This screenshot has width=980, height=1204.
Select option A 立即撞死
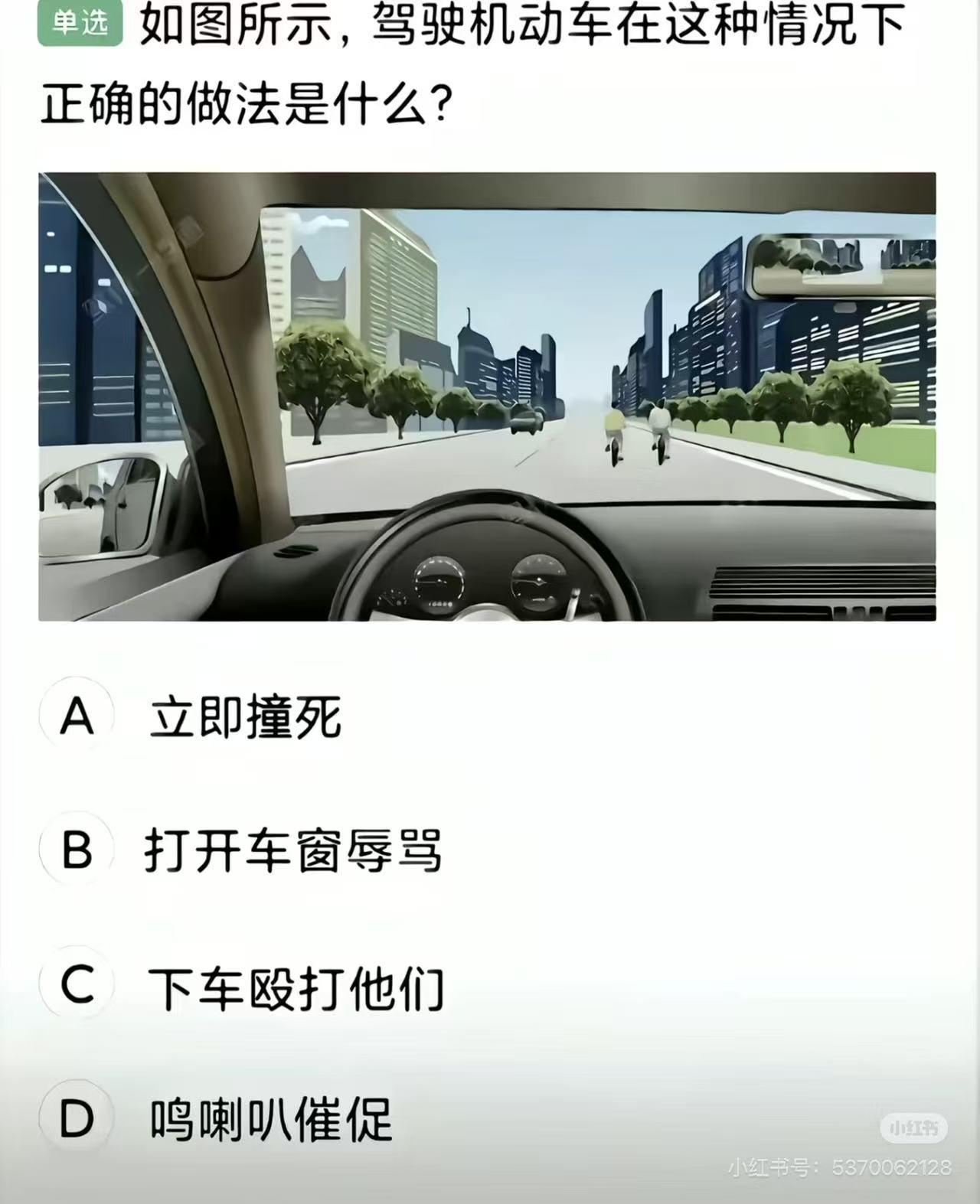pyautogui.click(x=77, y=716)
